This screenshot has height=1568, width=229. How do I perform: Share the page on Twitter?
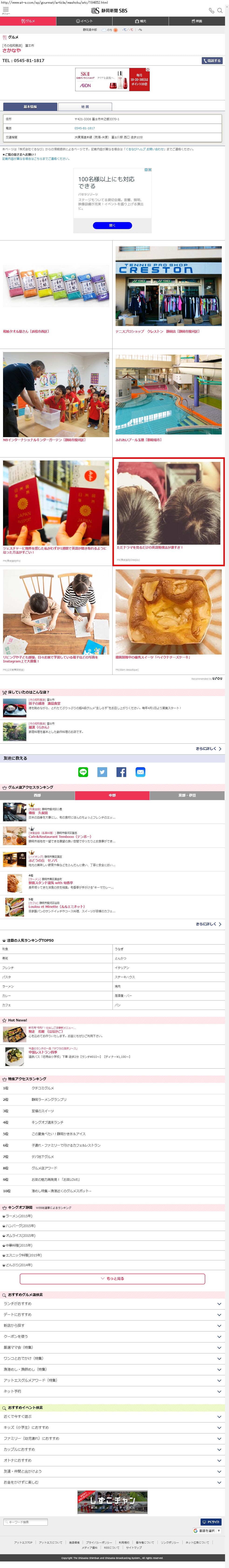102,772
